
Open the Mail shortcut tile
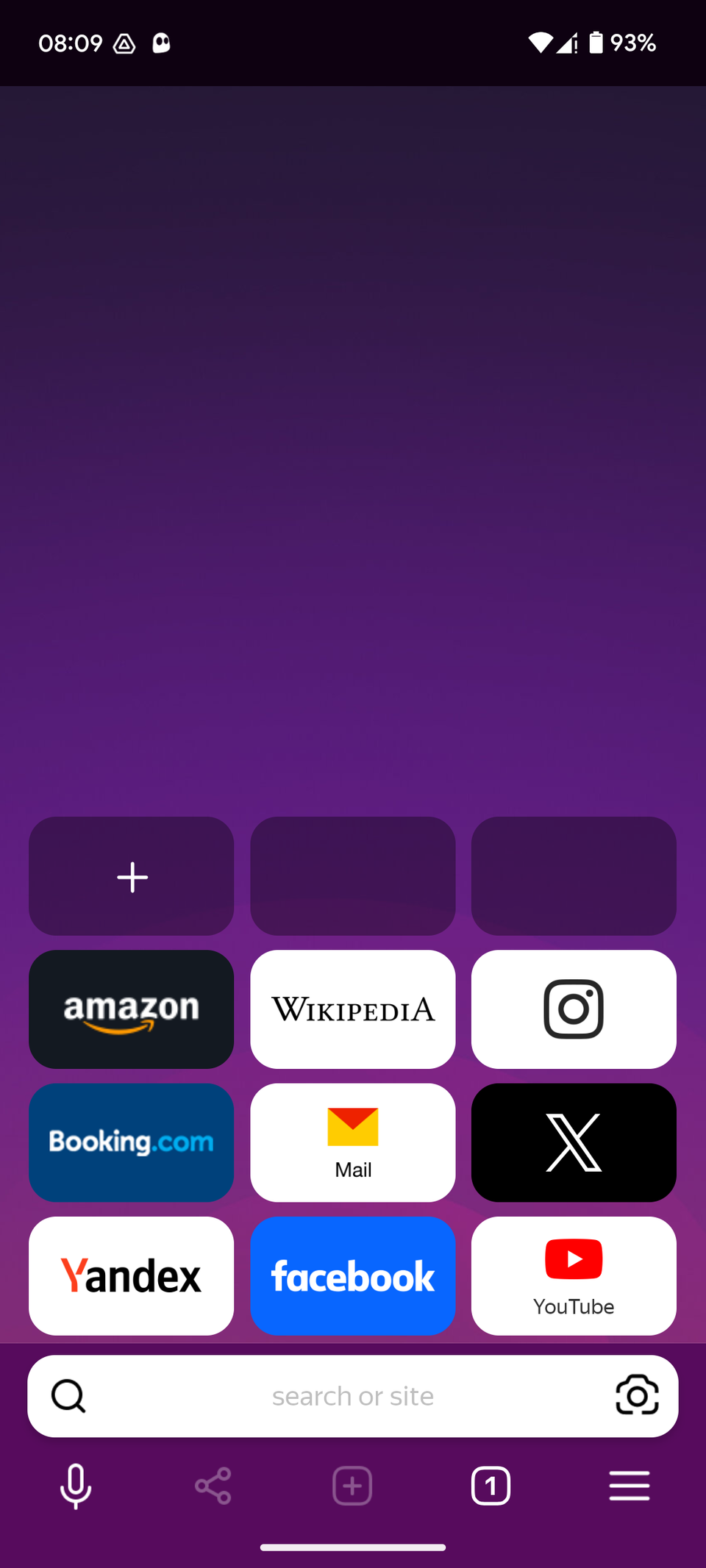click(352, 1142)
